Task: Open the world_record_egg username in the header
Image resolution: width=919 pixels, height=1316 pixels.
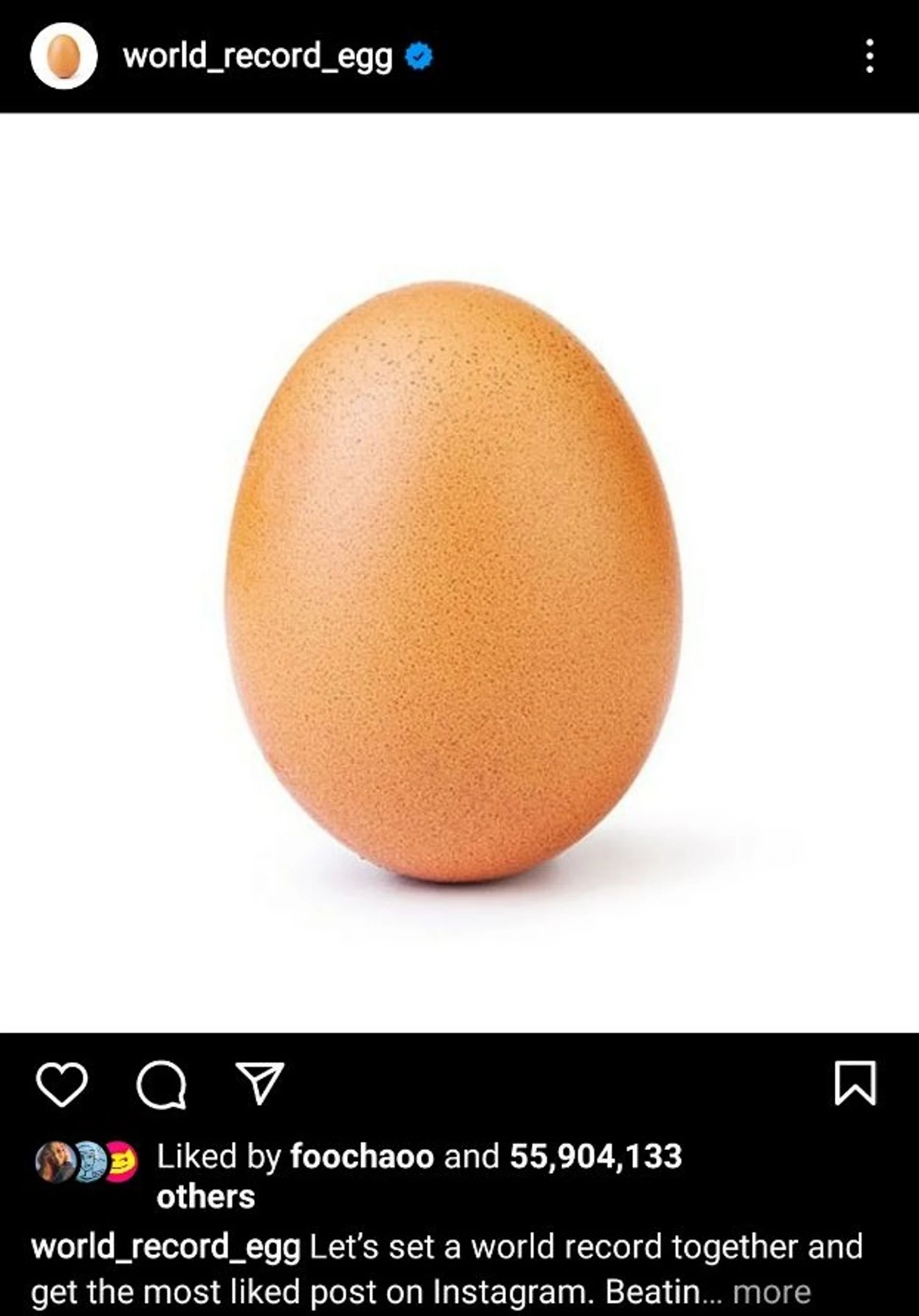Action: [257, 57]
